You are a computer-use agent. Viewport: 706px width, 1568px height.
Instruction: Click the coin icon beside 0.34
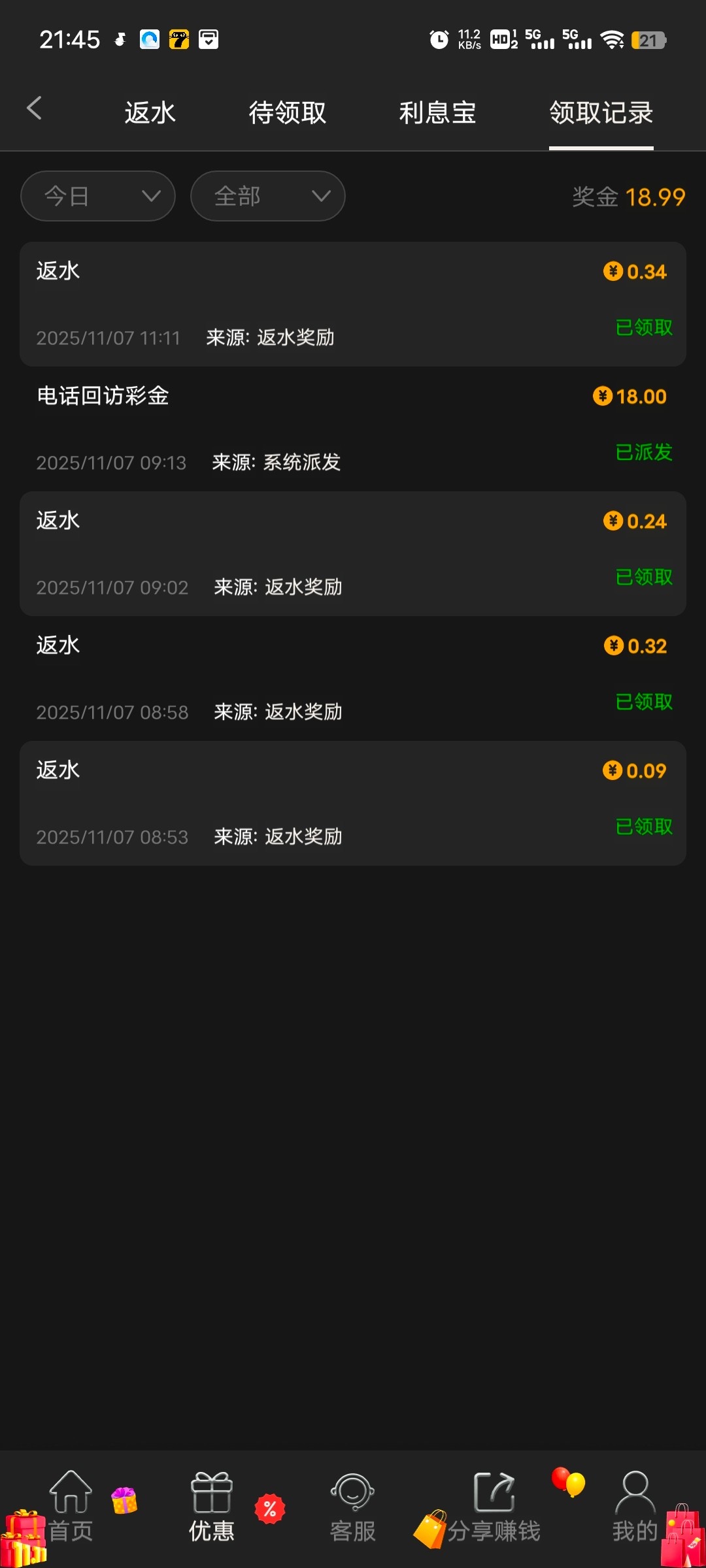613,271
